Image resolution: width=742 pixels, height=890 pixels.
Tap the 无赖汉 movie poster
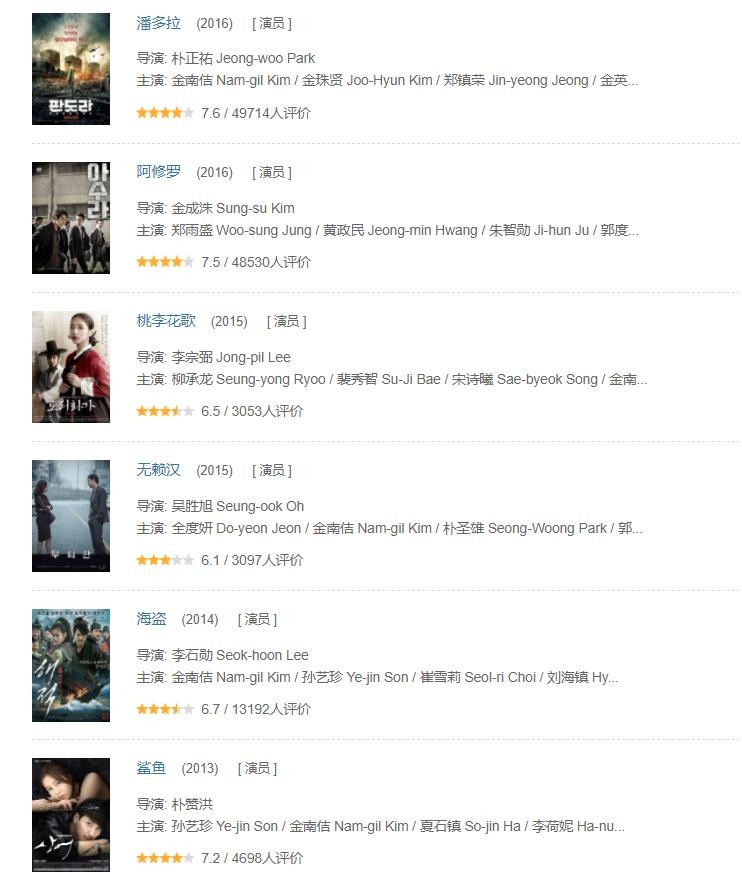[71, 516]
